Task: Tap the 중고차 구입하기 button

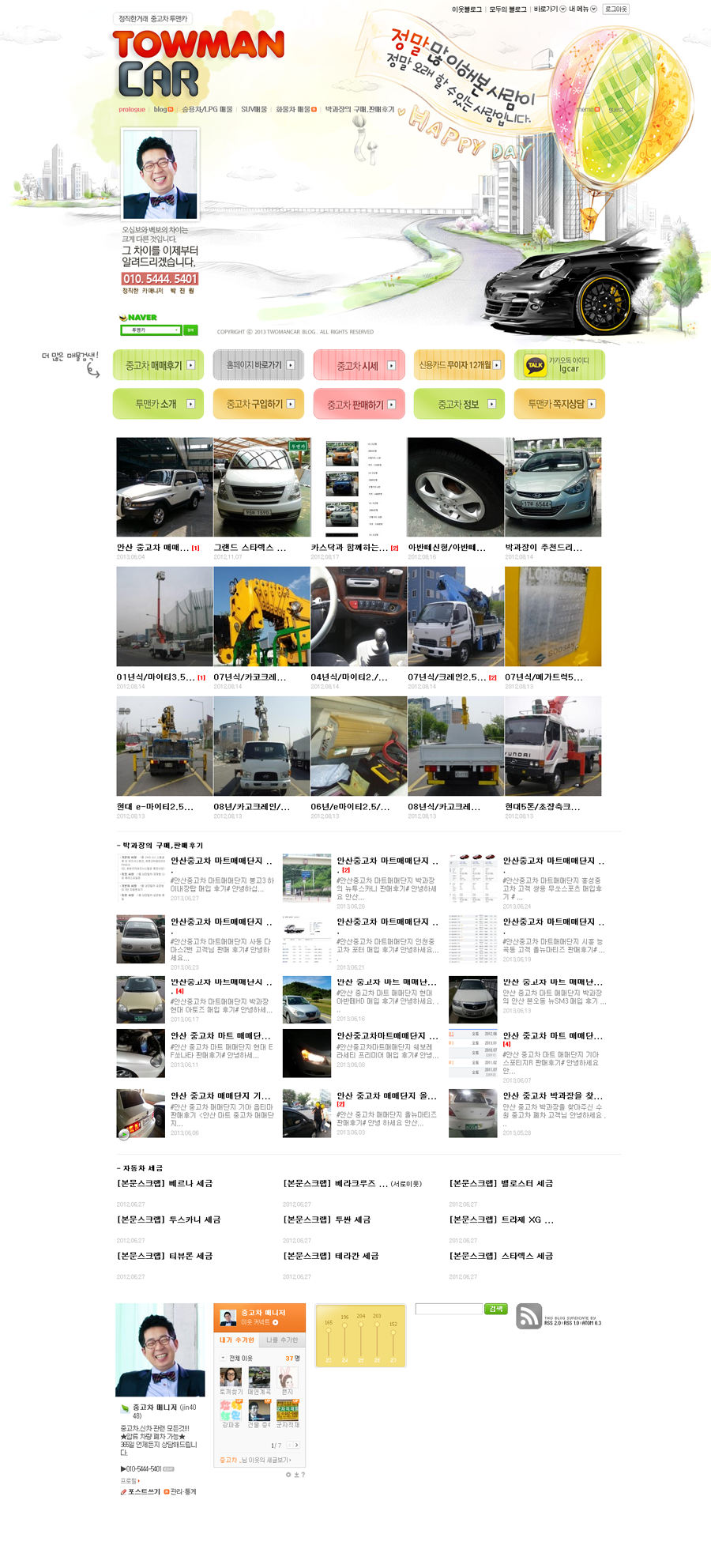Action: (x=258, y=404)
